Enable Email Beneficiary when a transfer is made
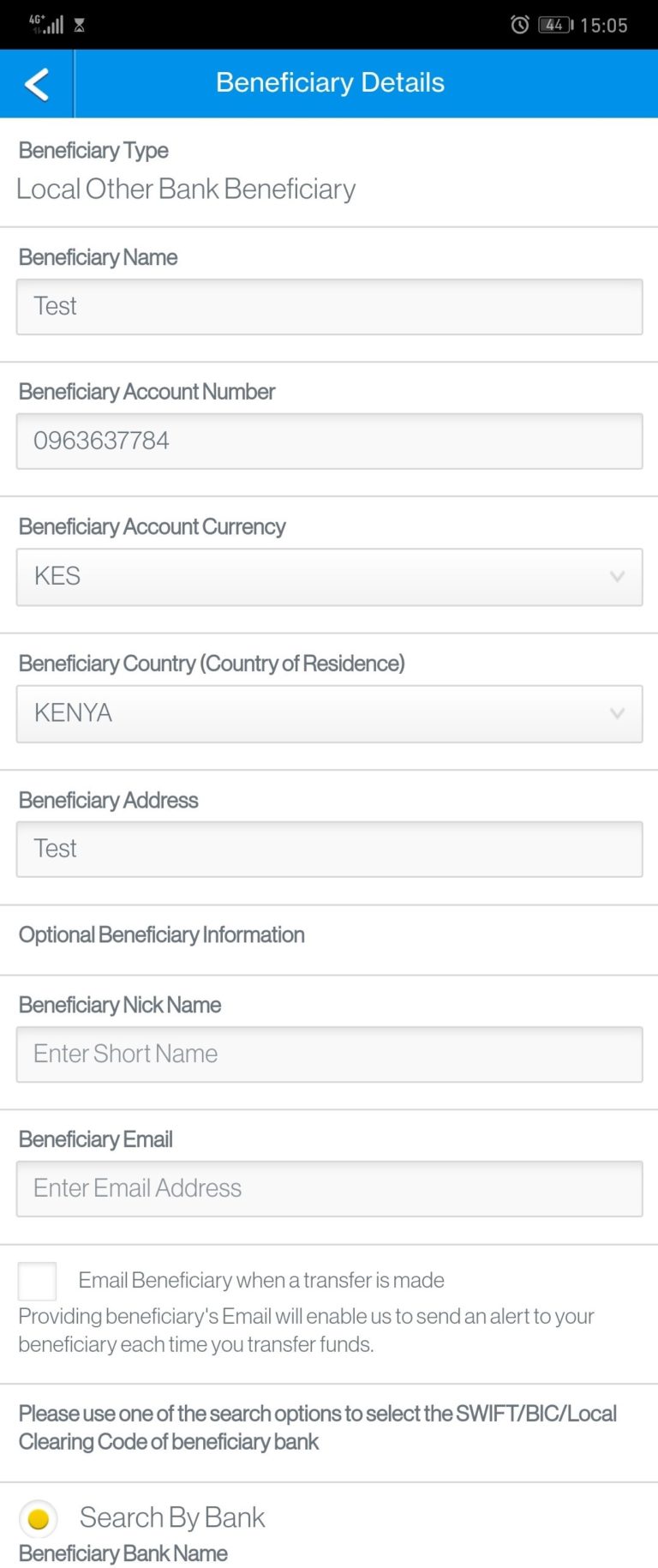 tap(37, 1281)
